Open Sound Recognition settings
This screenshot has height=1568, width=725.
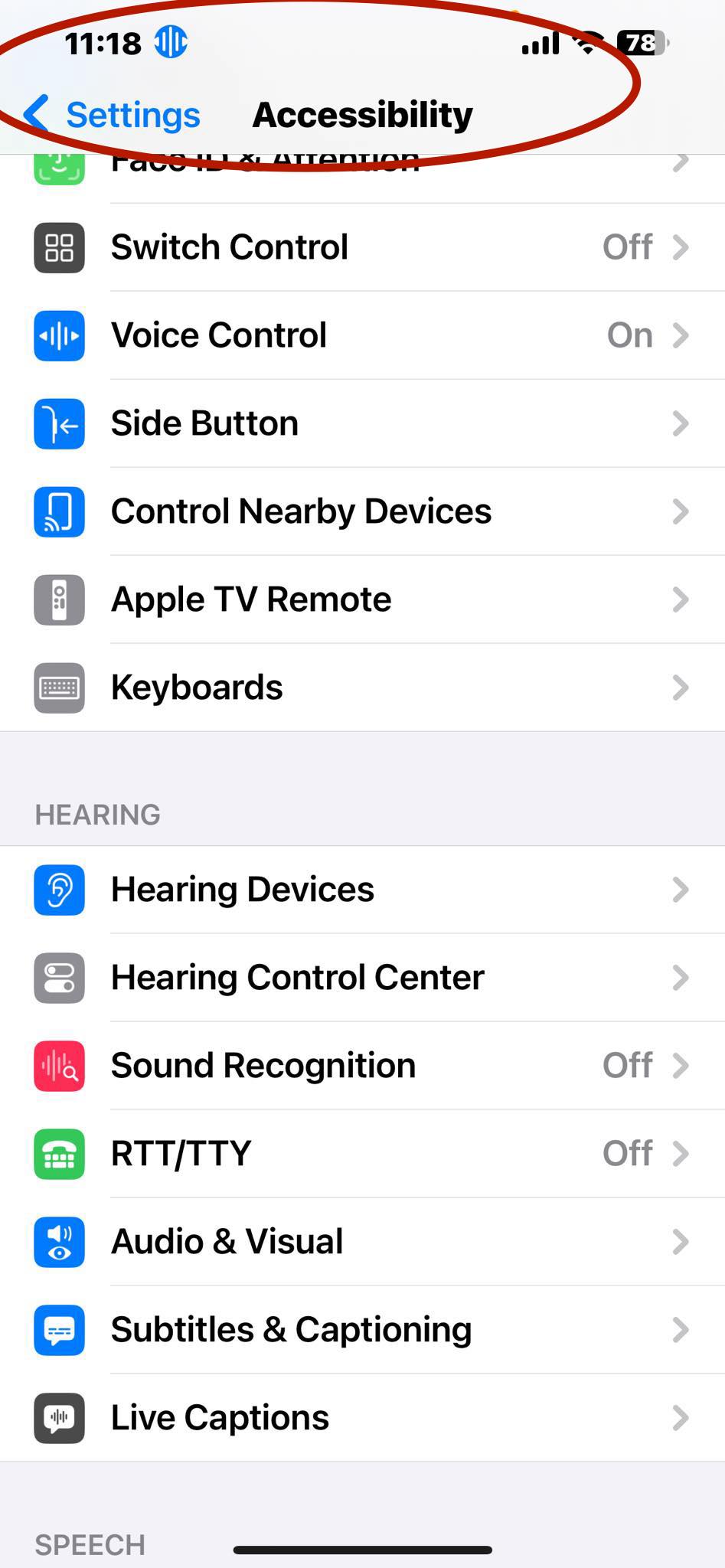click(x=361, y=1066)
